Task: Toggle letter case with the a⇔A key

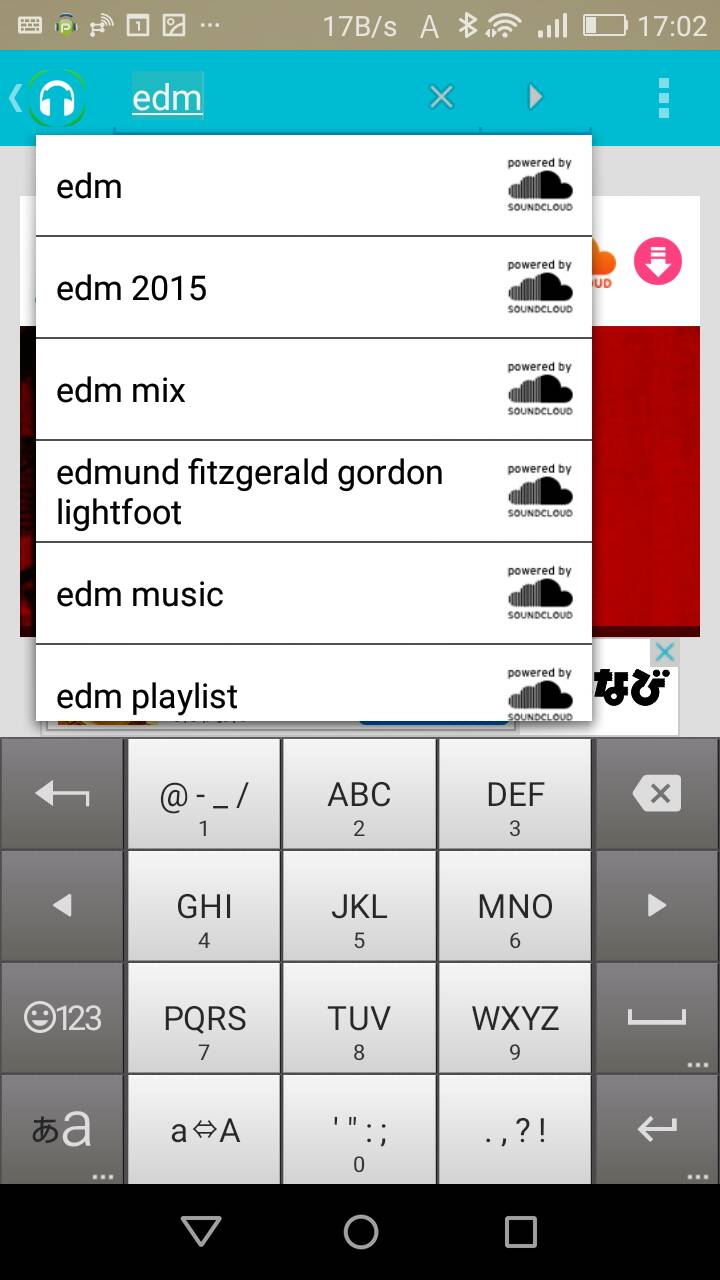Action: (203, 1130)
